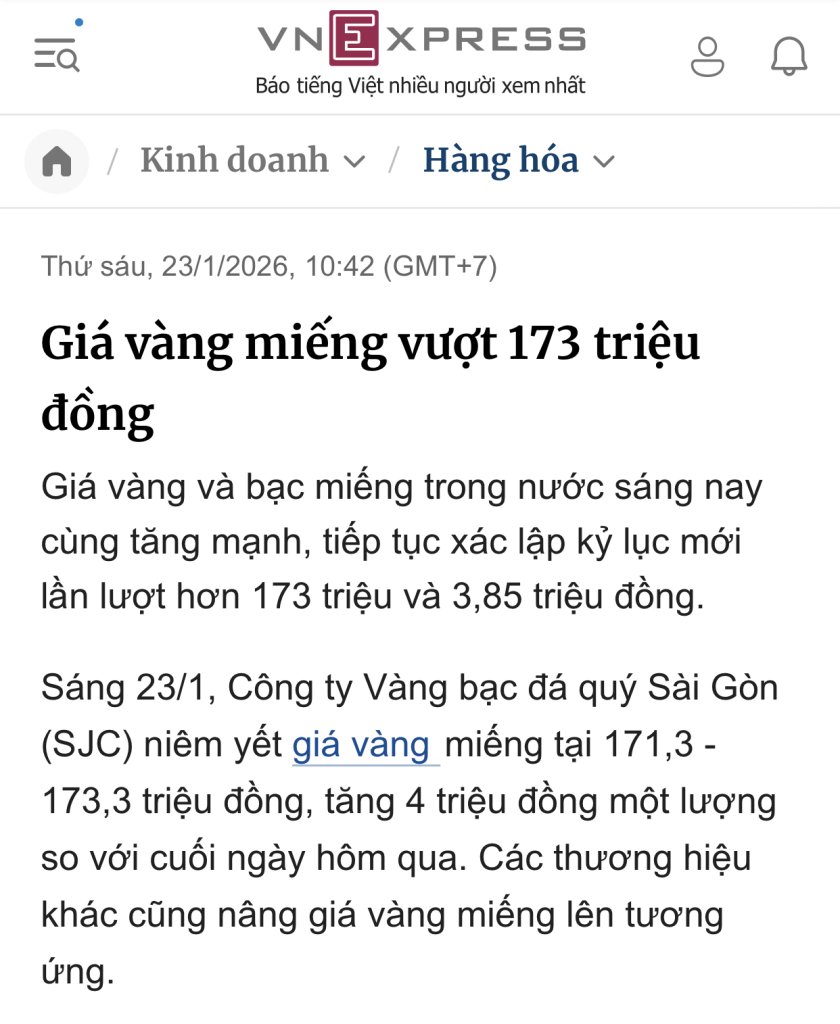Expand the Hàng hóa subcategory dropdown
This screenshot has width=840, height=1024.
coord(604,161)
